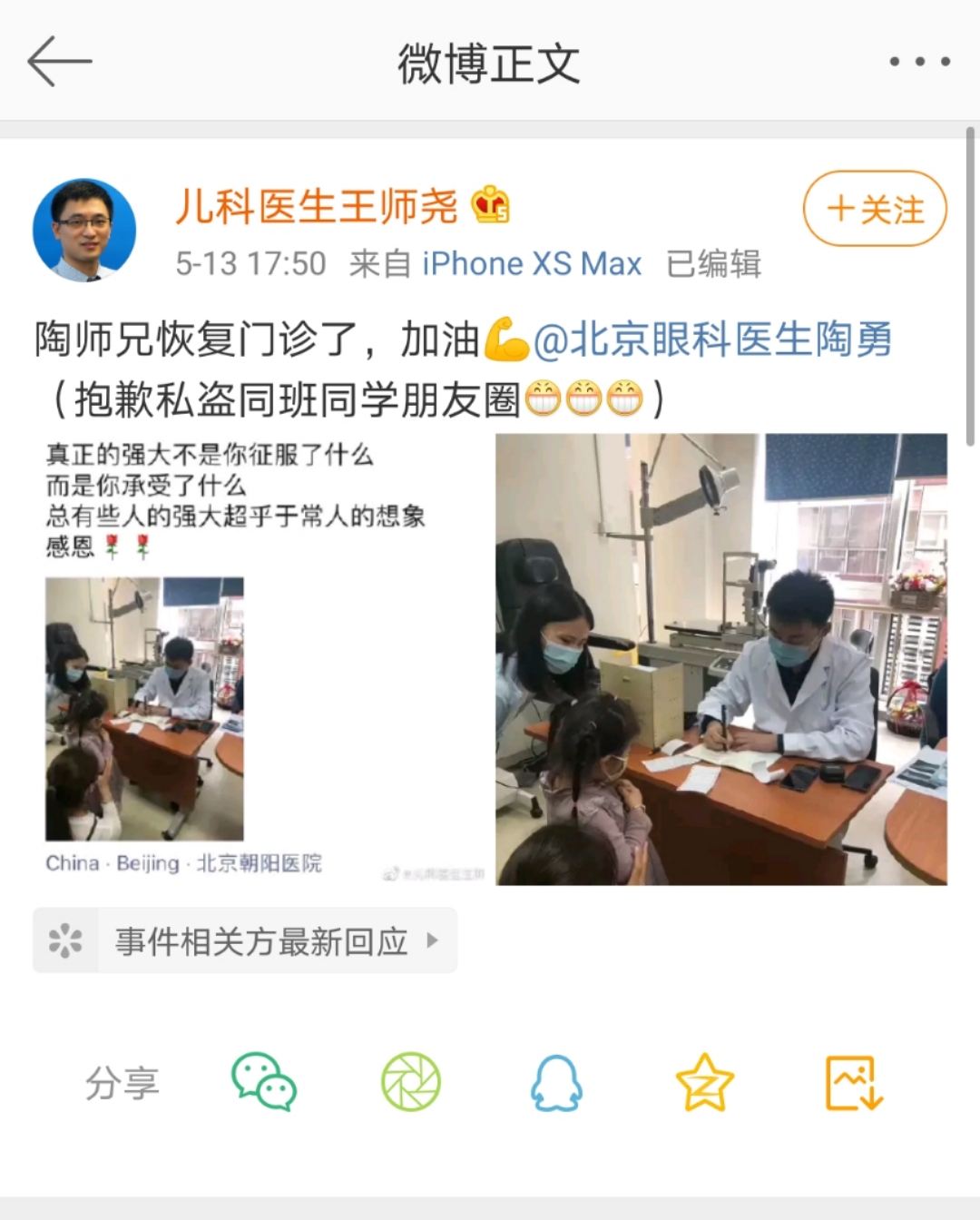Share to Qzone star icon

coord(704,1082)
